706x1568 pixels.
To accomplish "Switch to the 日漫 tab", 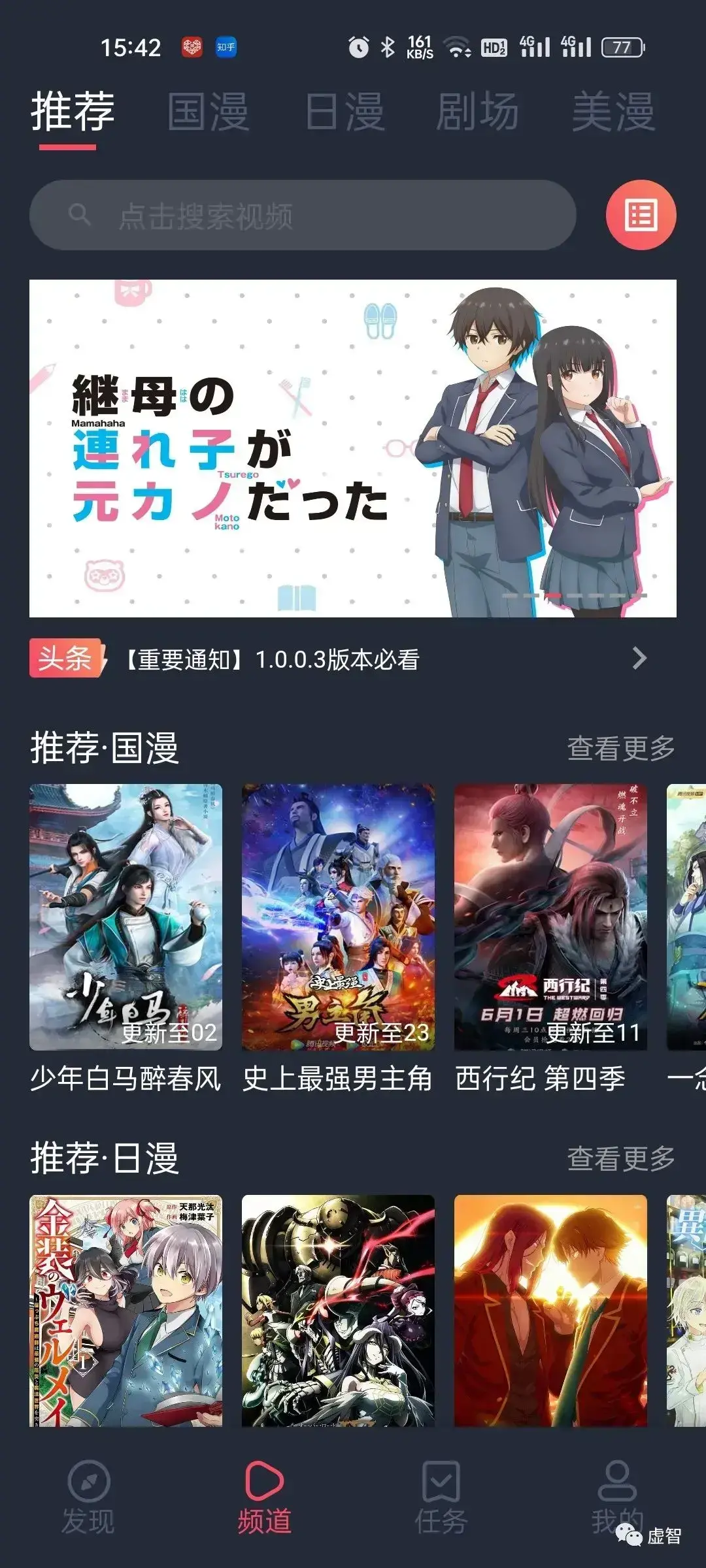I will tap(345, 112).
